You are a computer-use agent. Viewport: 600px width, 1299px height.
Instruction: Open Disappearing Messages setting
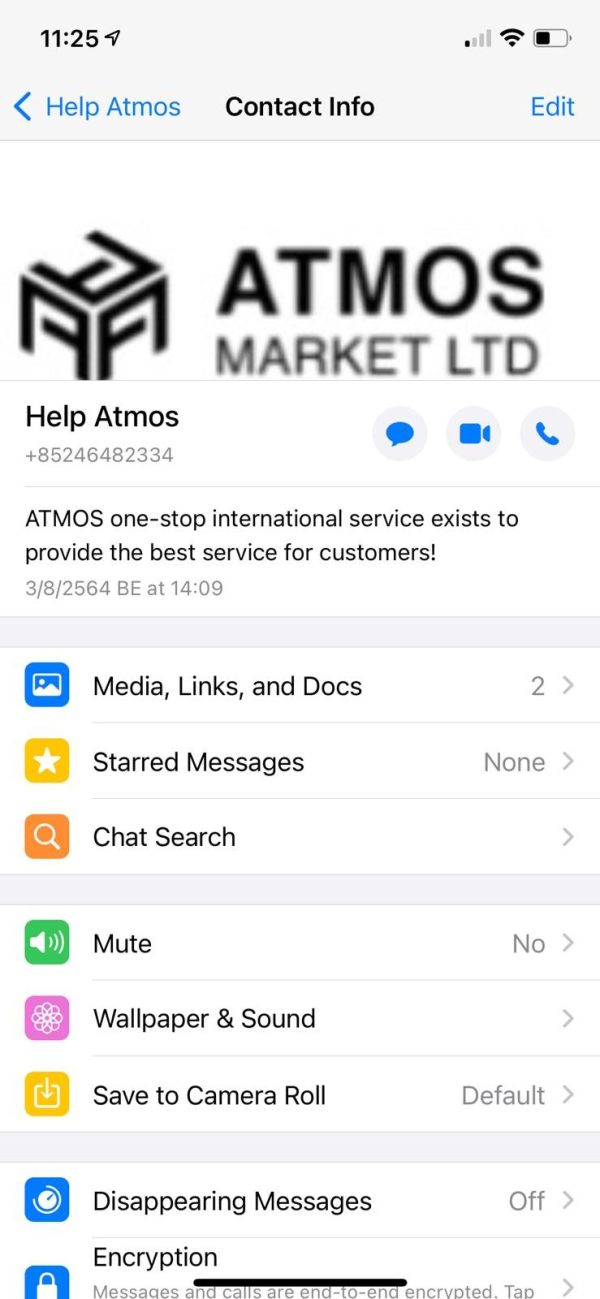(300, 1201)
